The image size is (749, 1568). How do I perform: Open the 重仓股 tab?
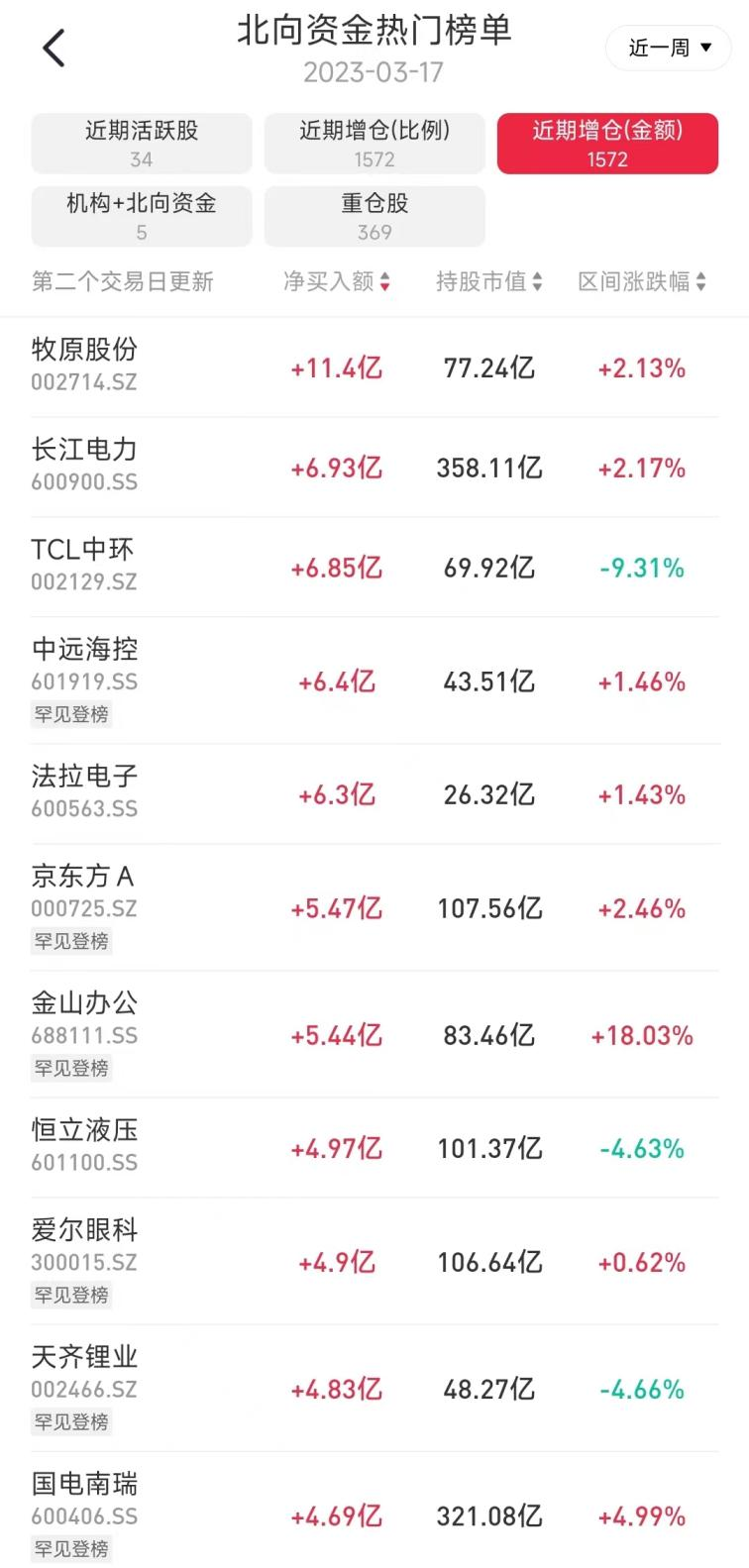pyautogui.click(x=374, y=216)
